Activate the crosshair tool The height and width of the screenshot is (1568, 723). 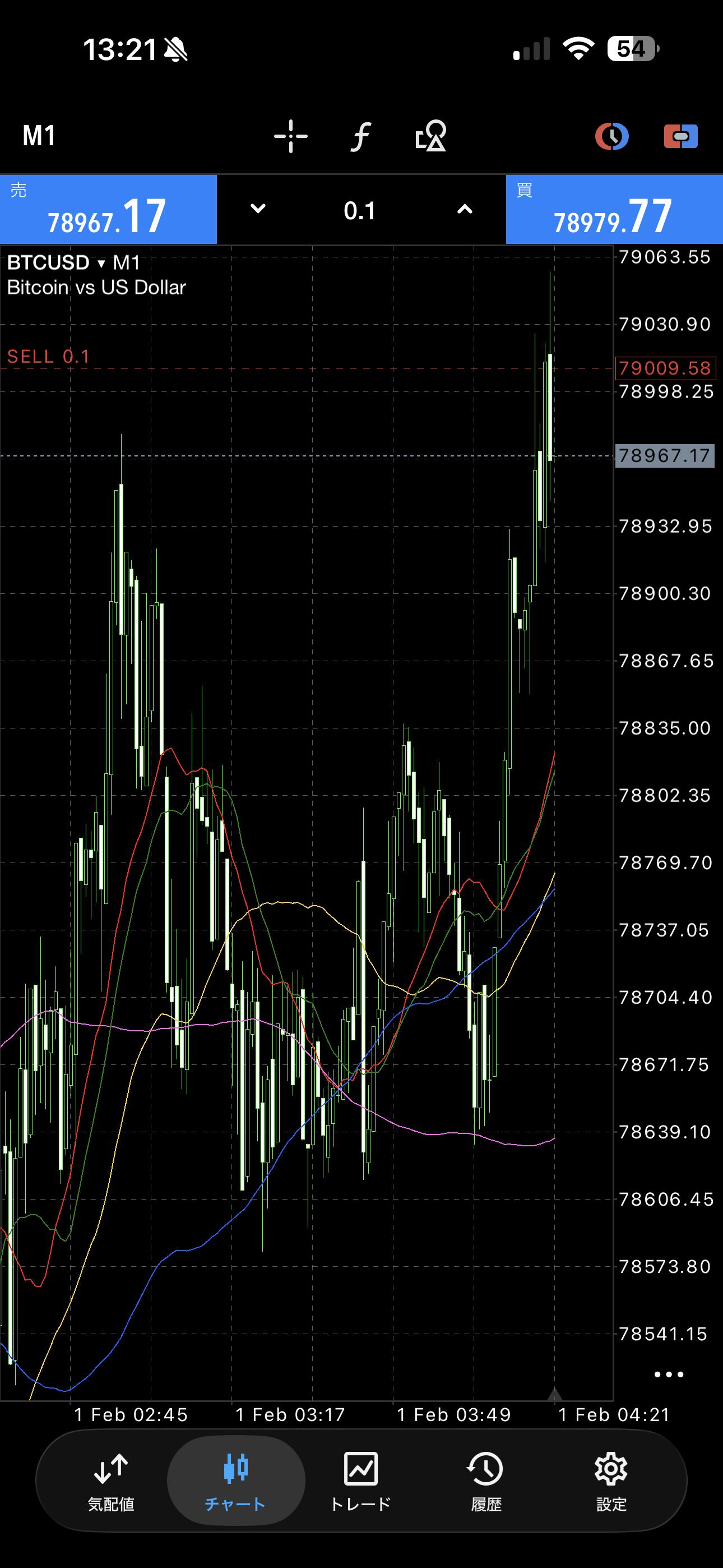coord(290,136)
